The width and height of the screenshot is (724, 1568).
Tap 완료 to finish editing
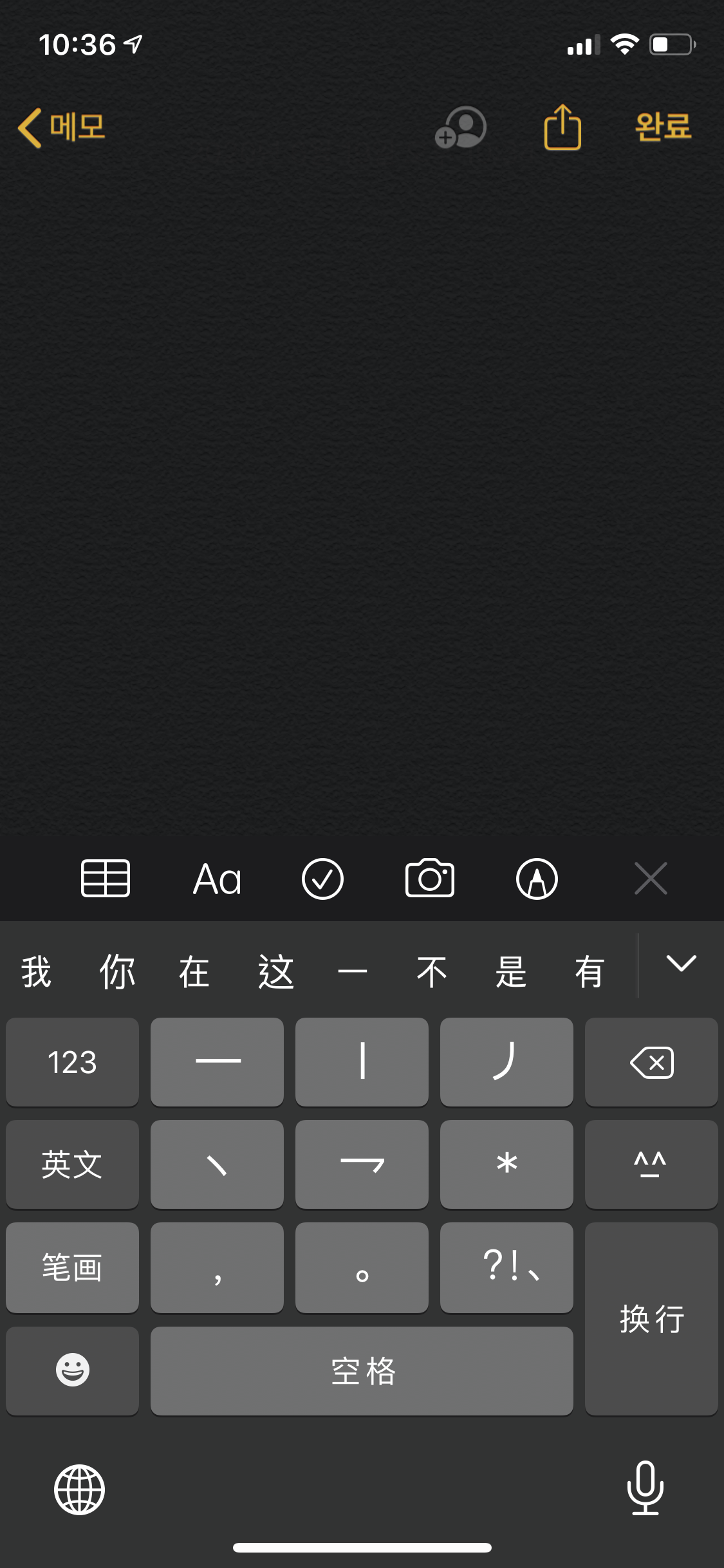pyautogui.click(x=662, y=127)
